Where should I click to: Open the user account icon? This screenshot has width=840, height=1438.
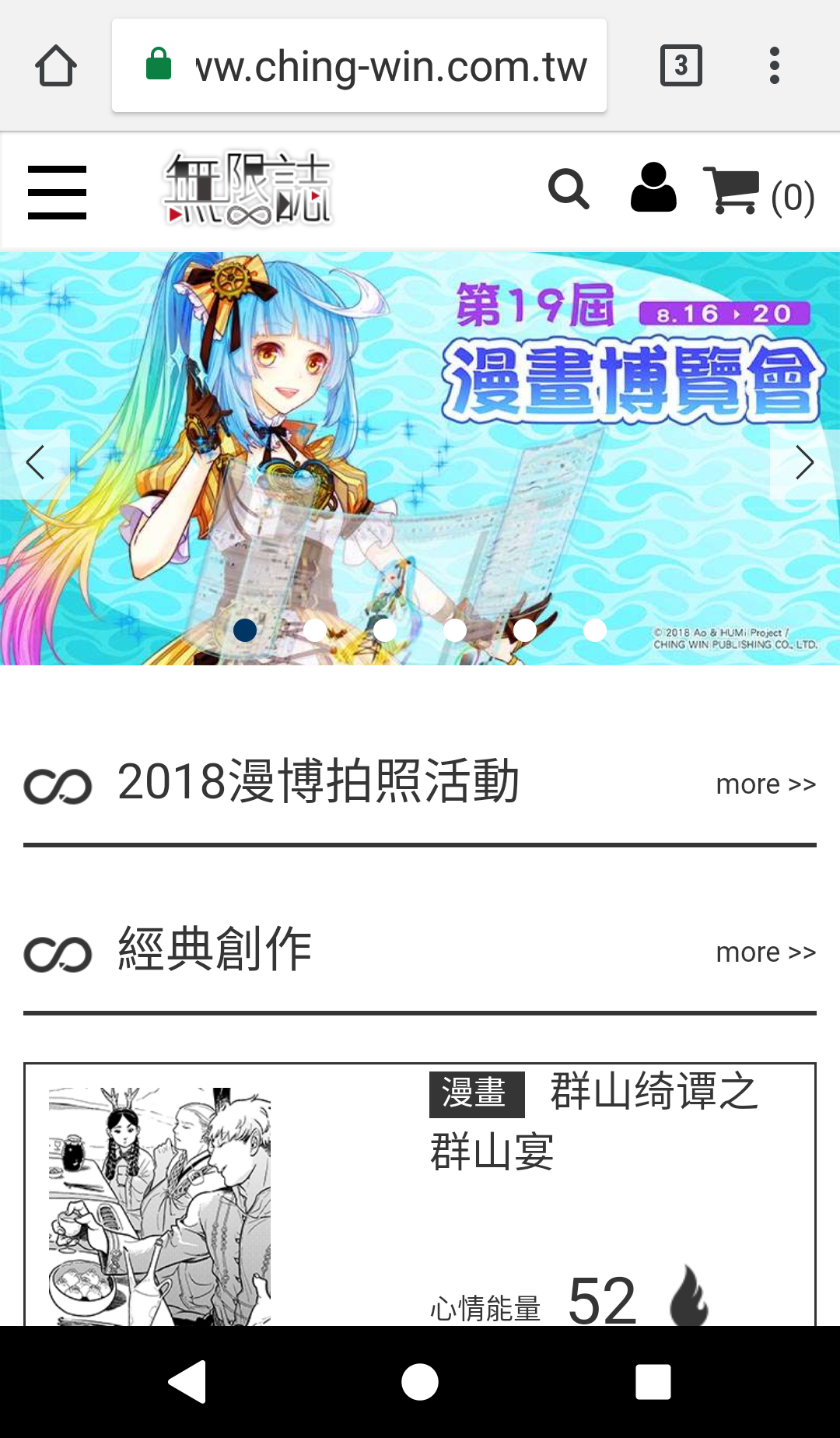click(x=653, y=188)
